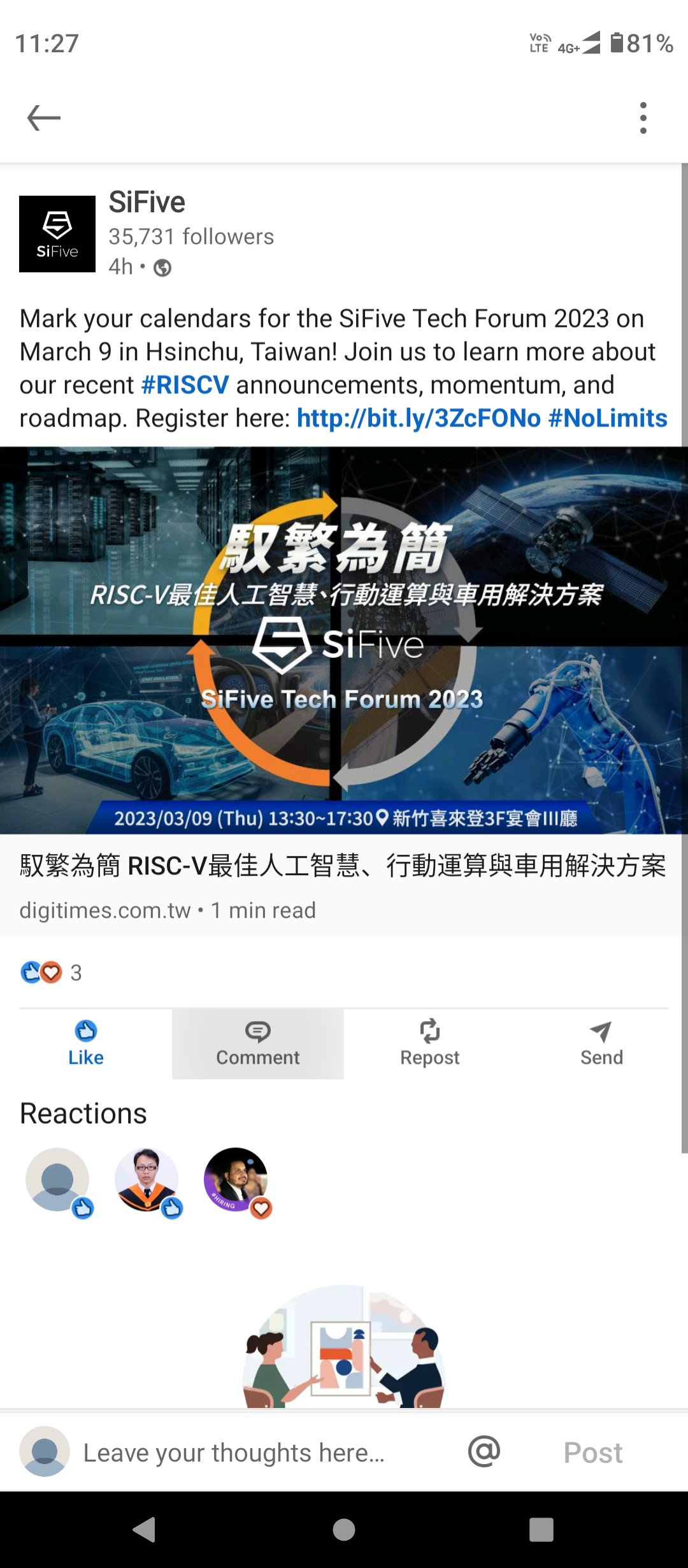This screenshot has width=688, height=1568.
Task: Open the SiFive company profile
Action: click(147, 203)
